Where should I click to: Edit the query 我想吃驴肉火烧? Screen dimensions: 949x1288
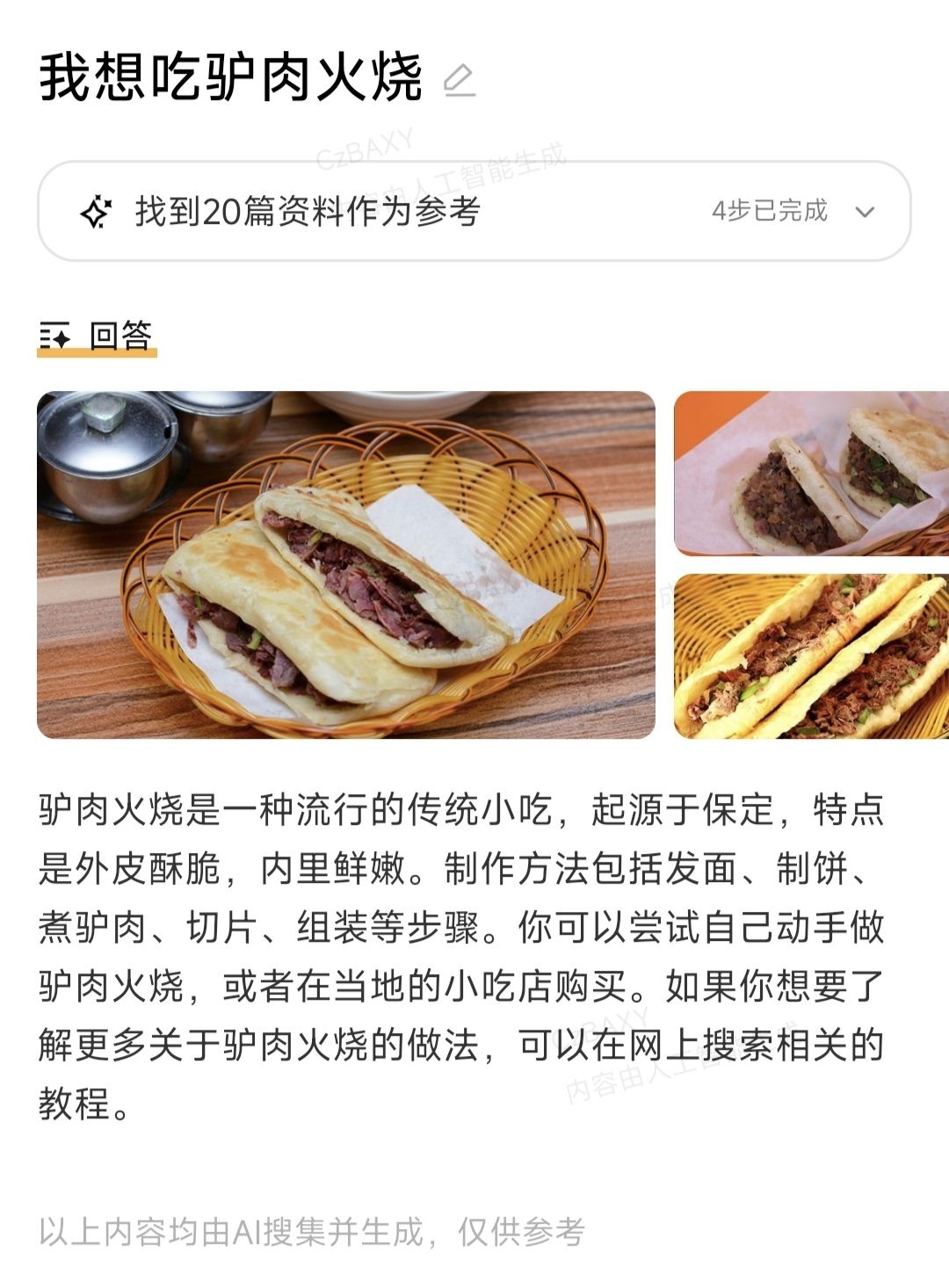tap(459, 80)
